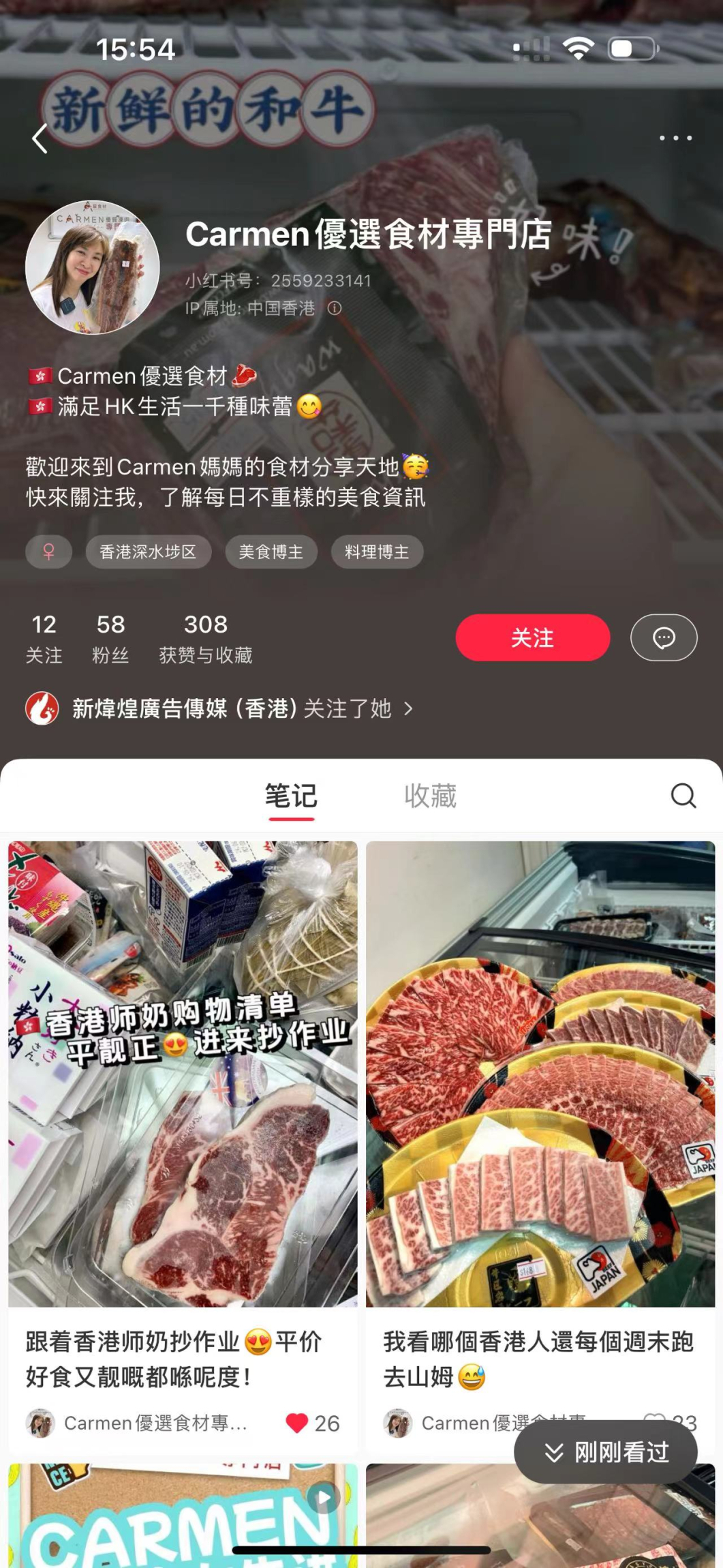View the 308 获赞与收藏 details
The width and height of the screenshot is (723, 1568).
206,639
